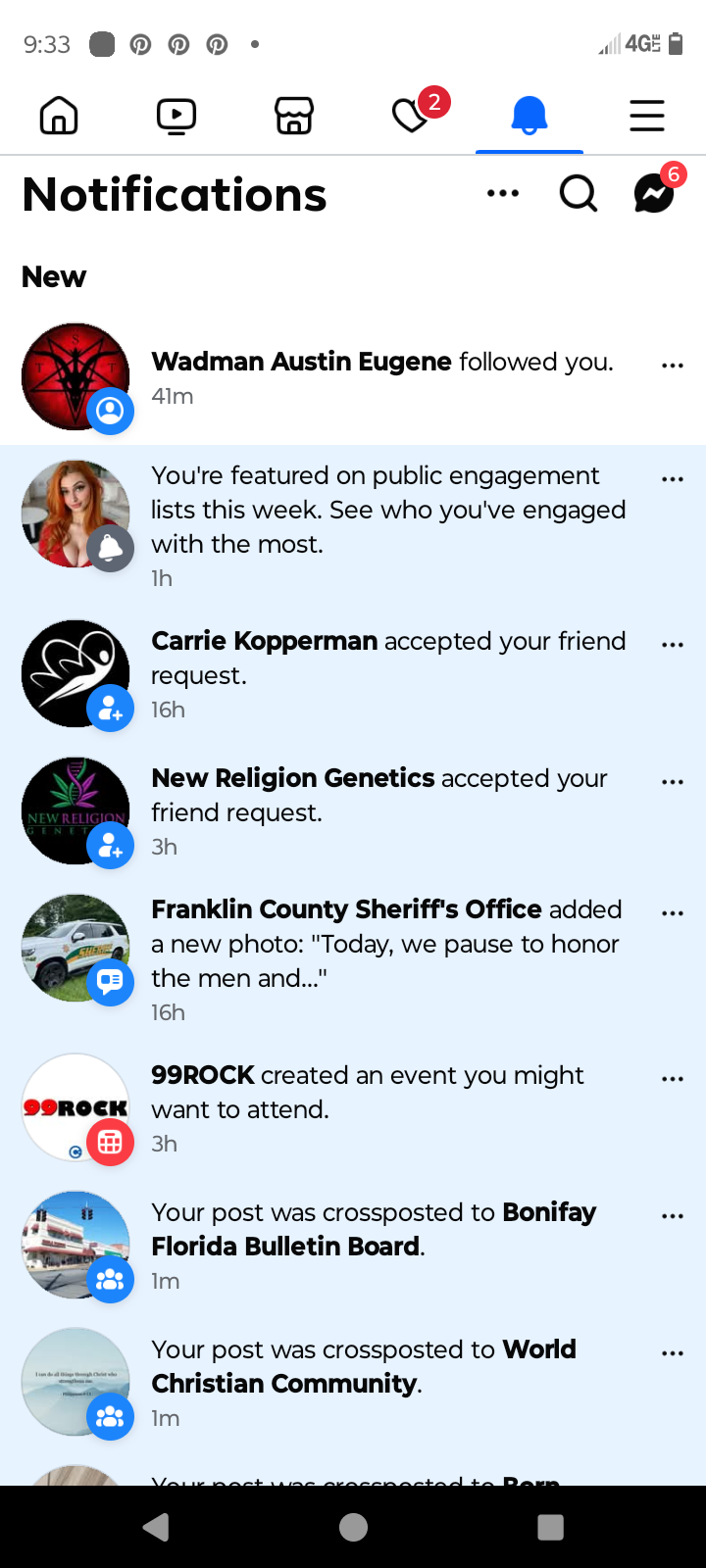706x1568 pixels.
Task: Switch to the Video tab
Action: point(176,116)
